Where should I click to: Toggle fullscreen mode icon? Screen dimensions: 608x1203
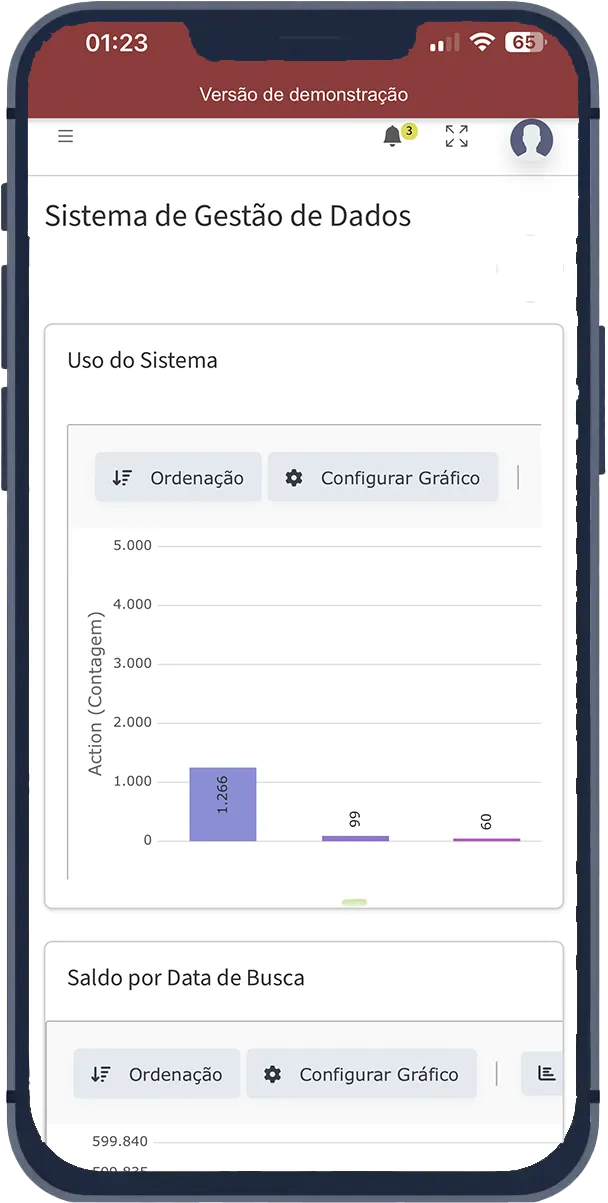(x=457, y=137)
